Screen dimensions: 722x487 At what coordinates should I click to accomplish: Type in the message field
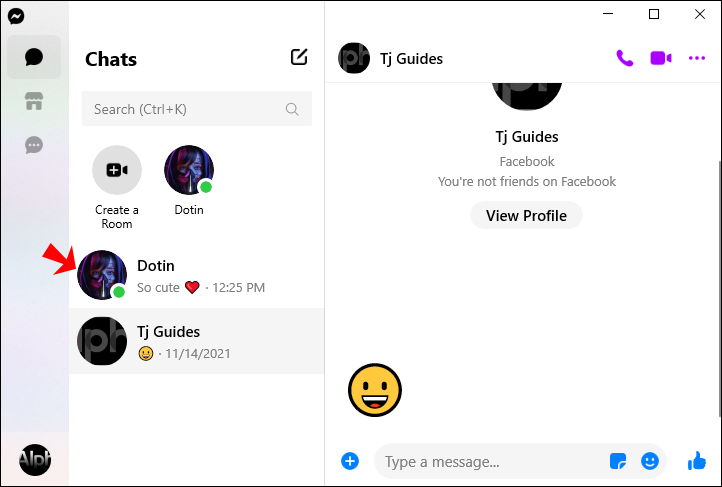(x=490, y=462)
